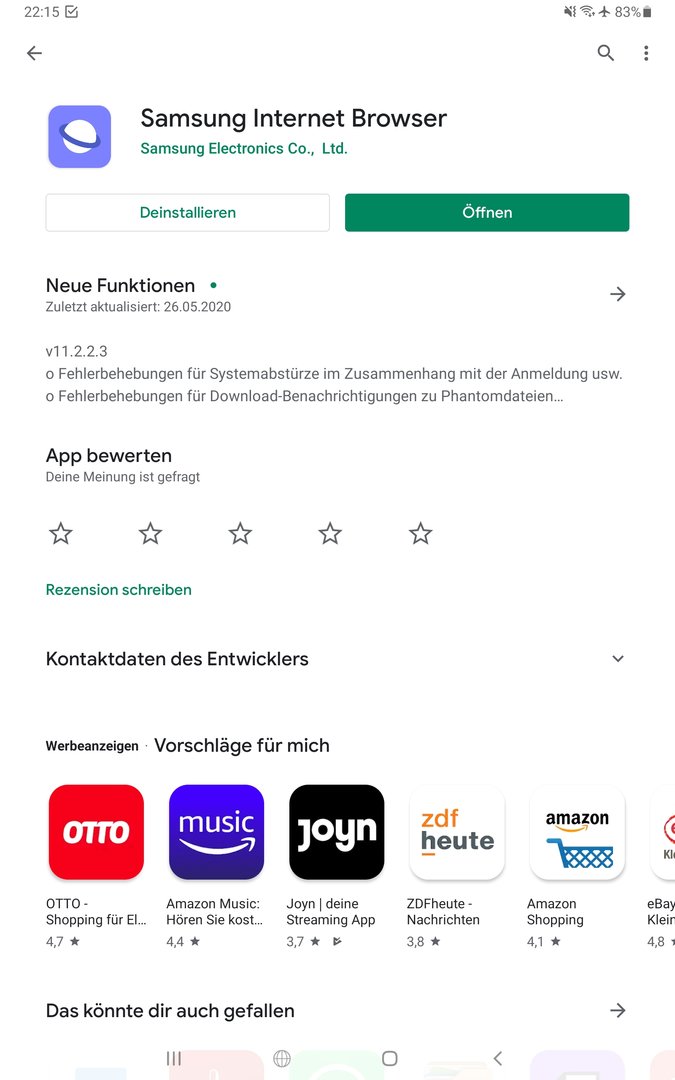
Task: Rate the app with five stars
Action: (x=420, y=533)
